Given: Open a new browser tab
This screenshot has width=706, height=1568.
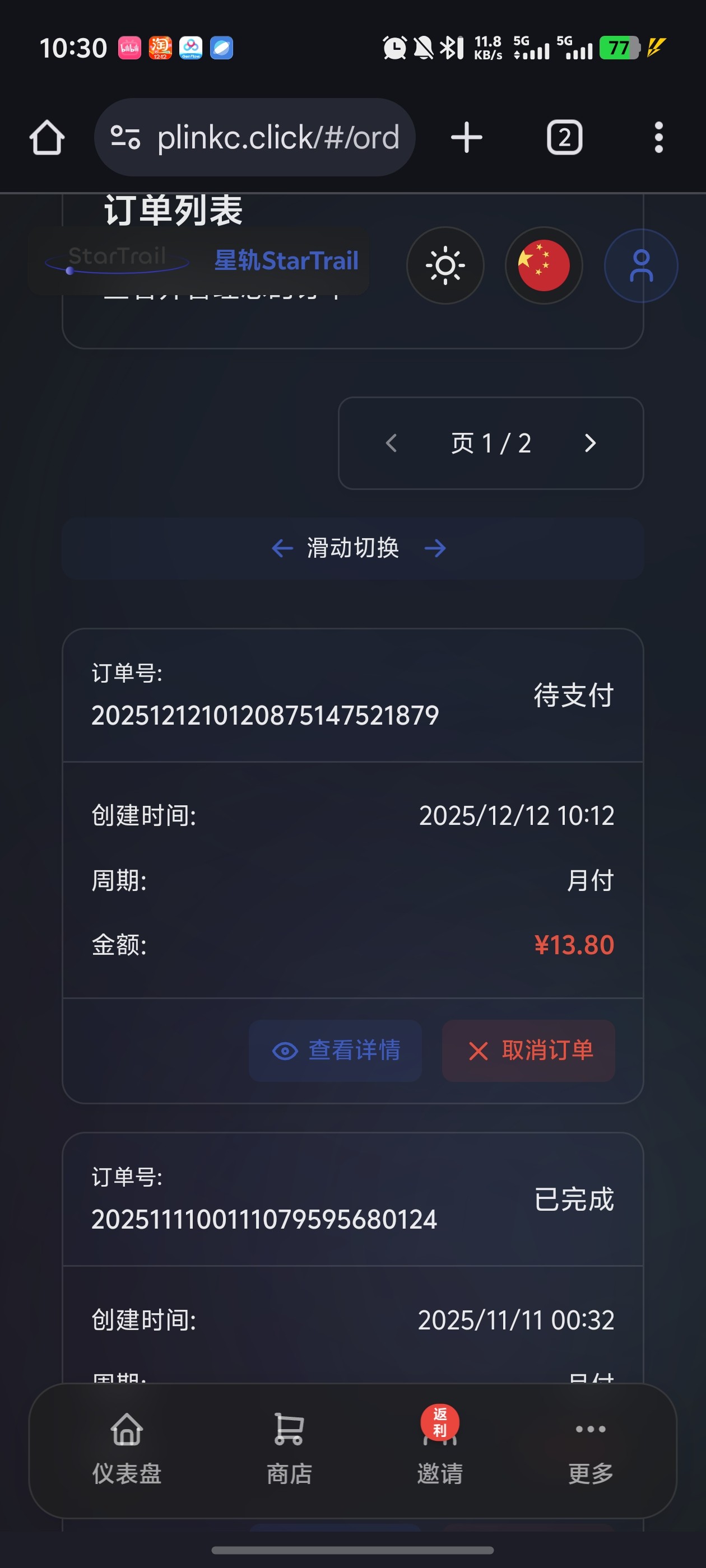Looking at the screenshot, I should (x=467, y=138).
